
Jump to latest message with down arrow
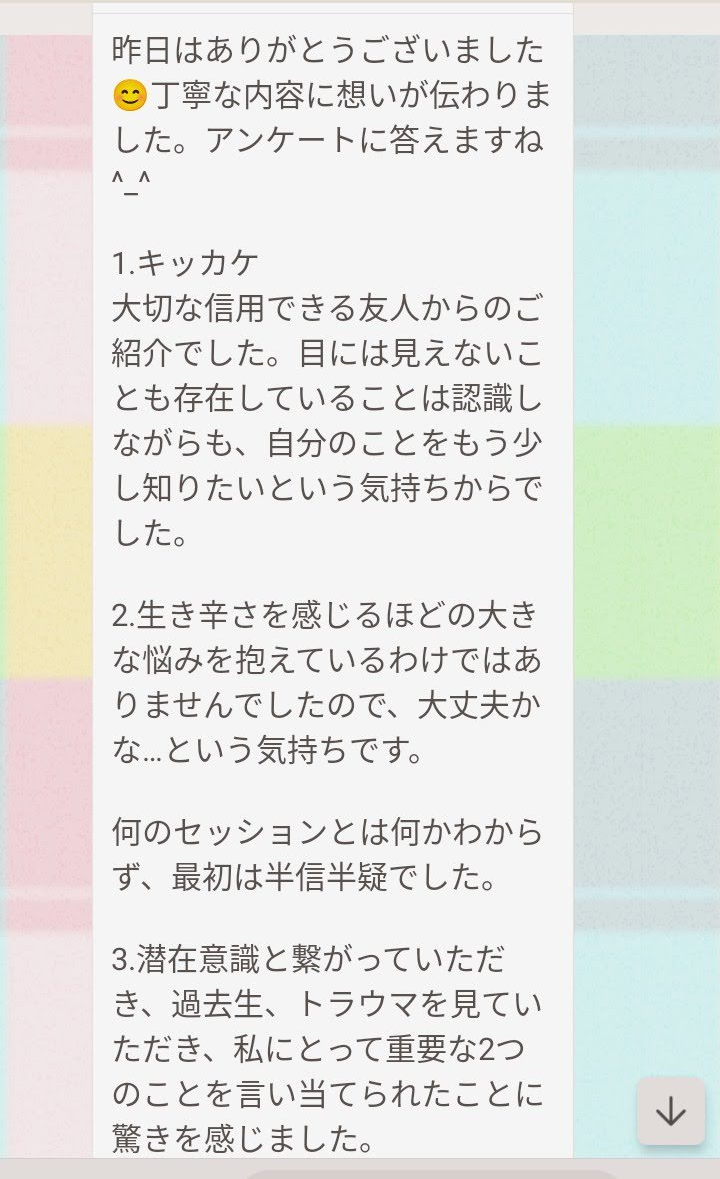671,1111
